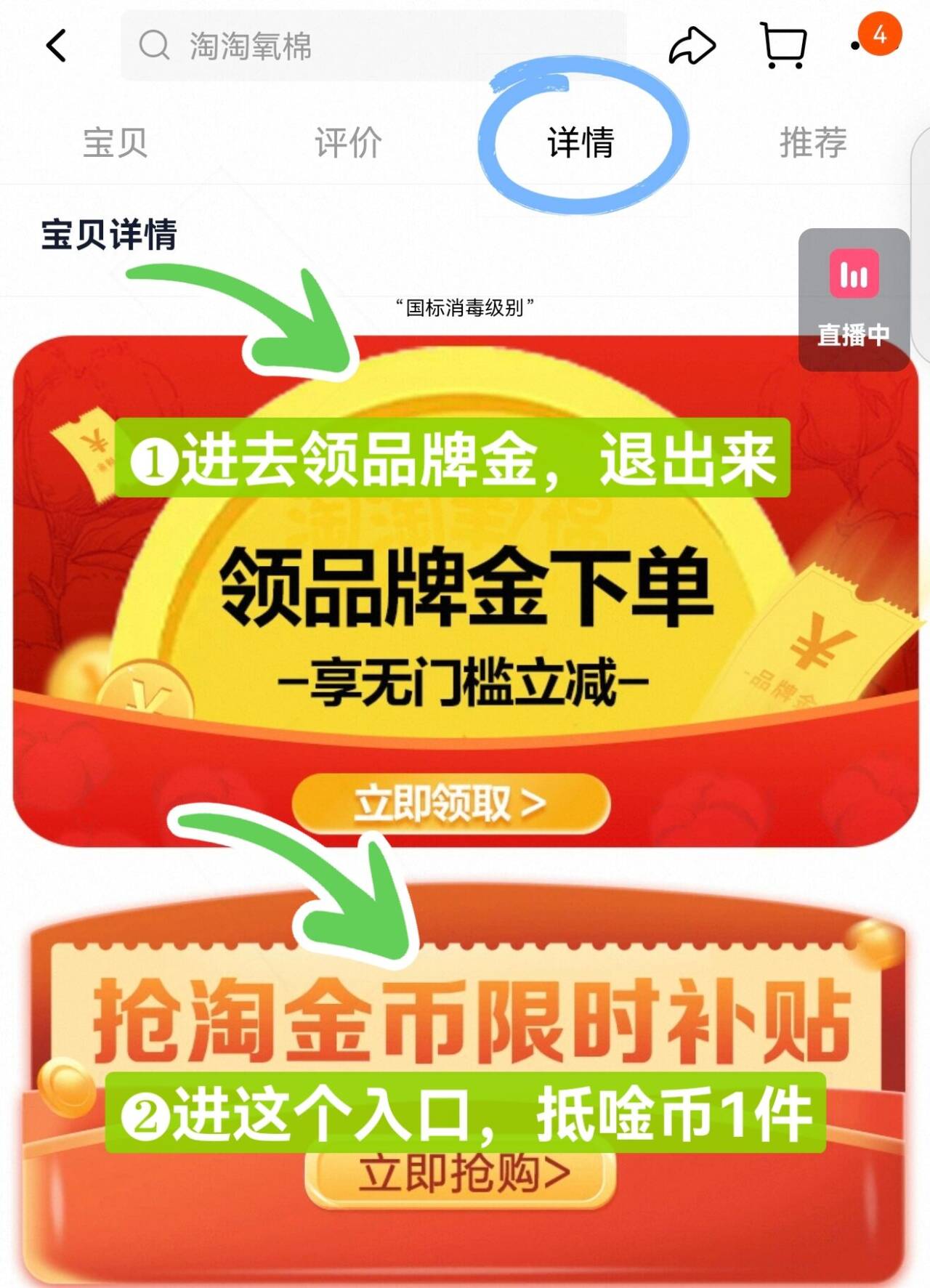930x1288 pixels.
Task: Open the shopping cart
Action: pos(783,46)
